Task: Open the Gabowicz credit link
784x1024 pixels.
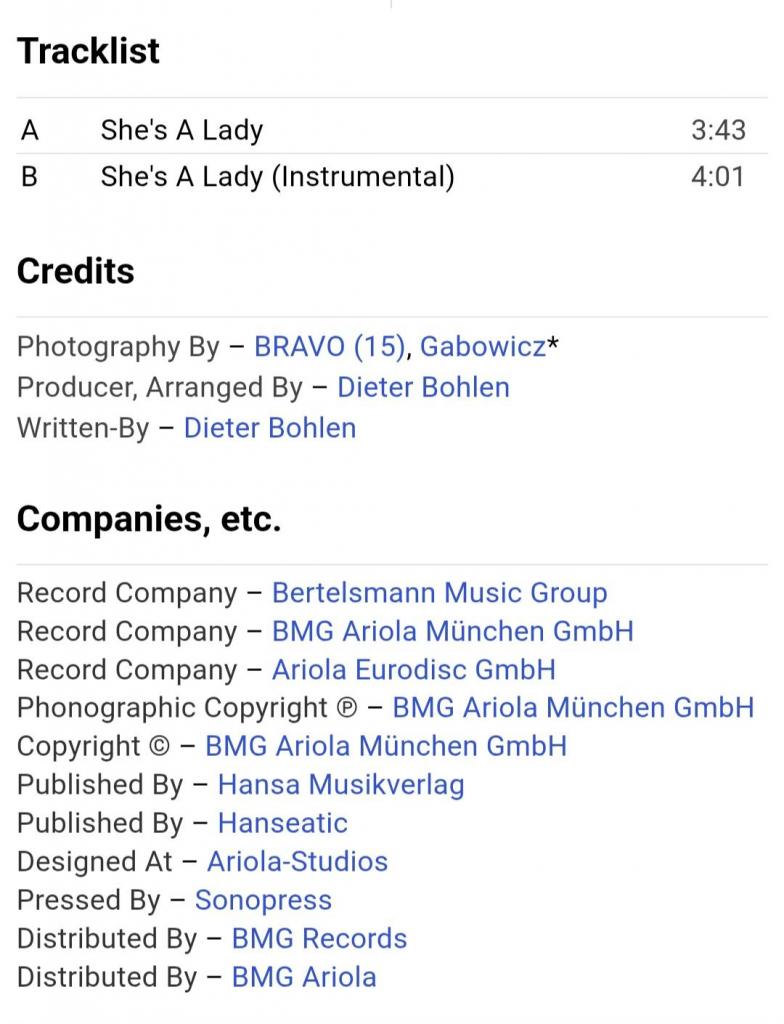Action: (x=483, y=347)
